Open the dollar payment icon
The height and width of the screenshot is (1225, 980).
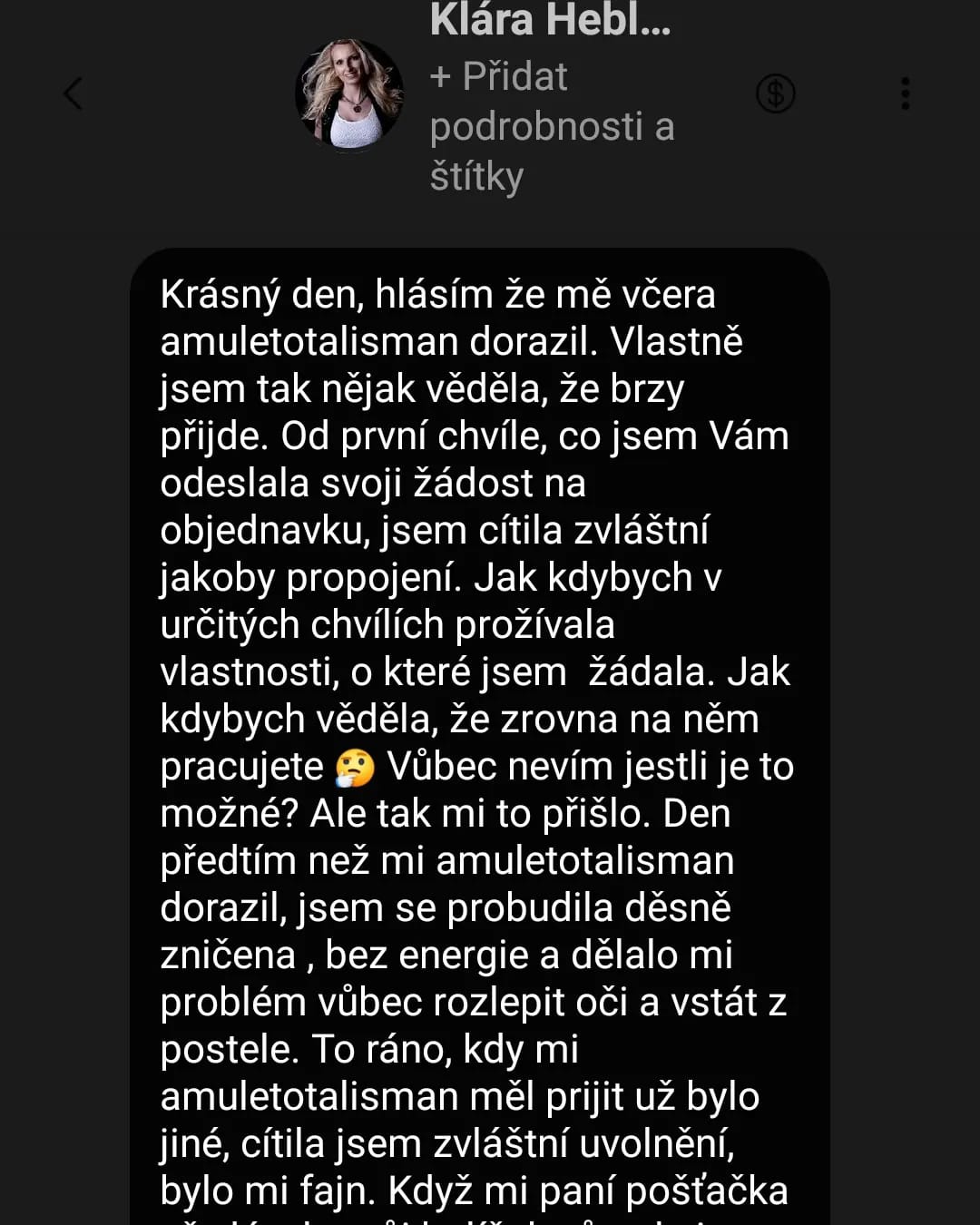click(775, 93)
